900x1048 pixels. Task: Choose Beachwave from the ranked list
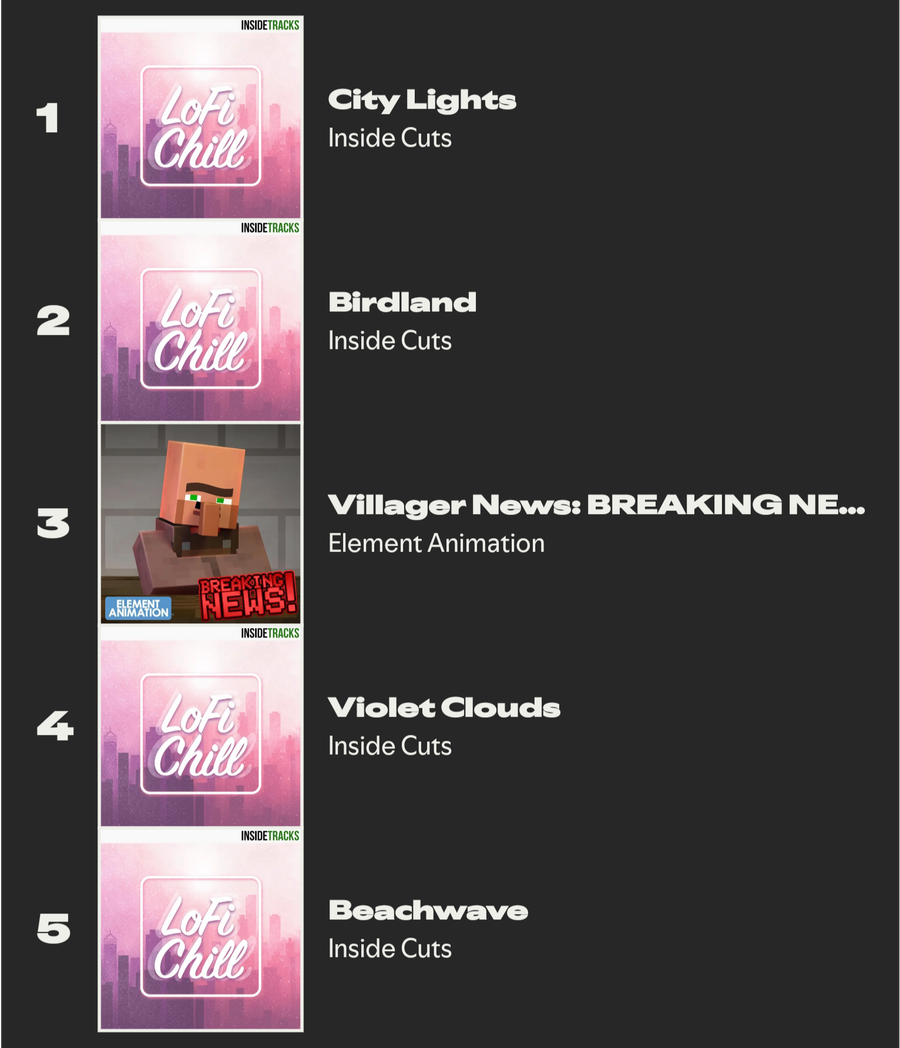[x=428, y=911]
